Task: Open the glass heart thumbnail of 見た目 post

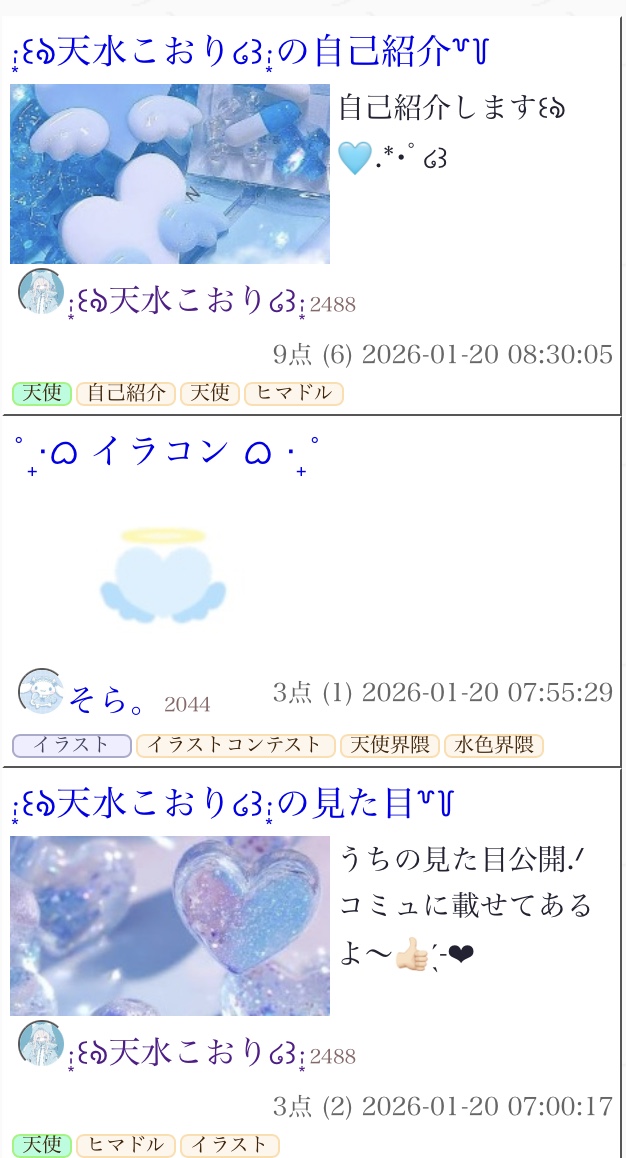Action: pos(169,926)
